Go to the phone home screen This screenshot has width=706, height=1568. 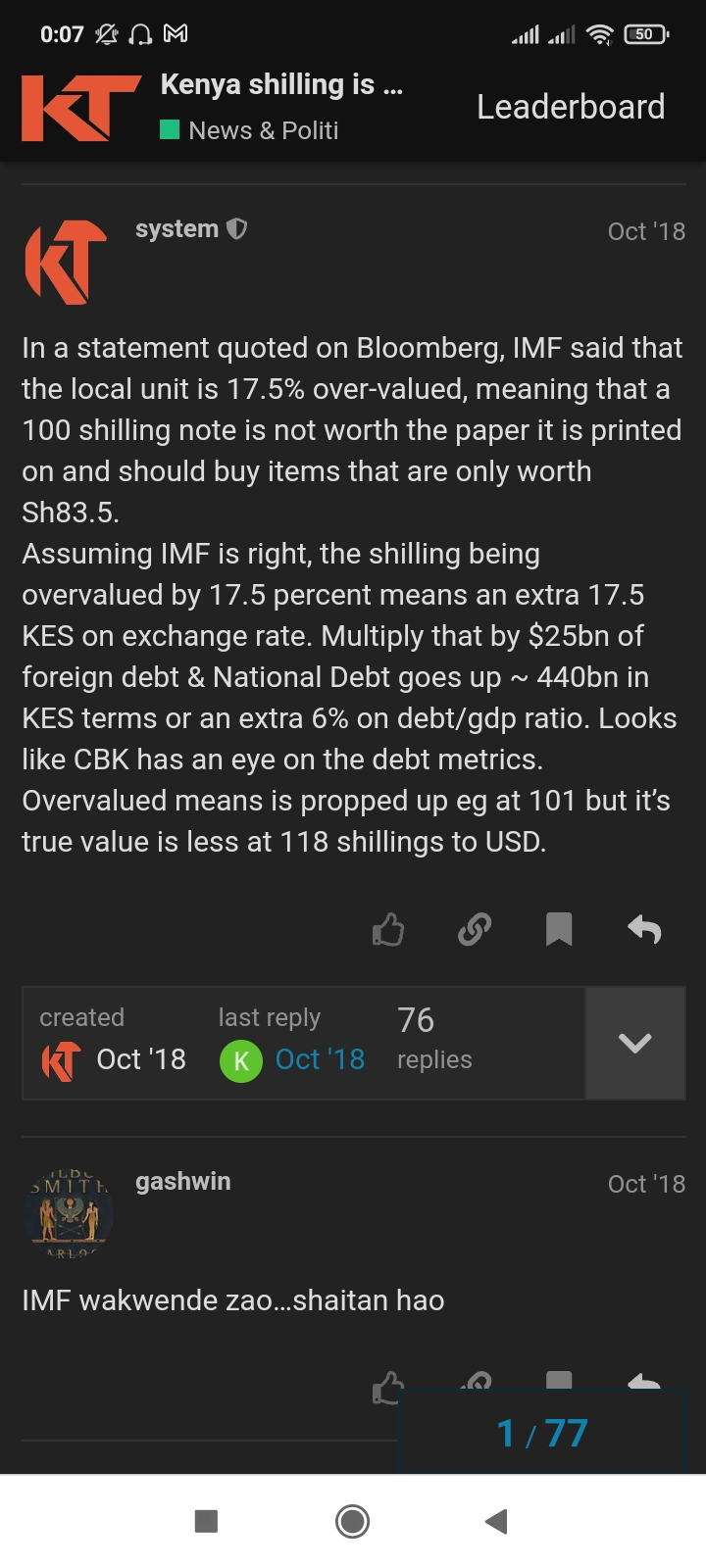pyautogui.click(x=352, y=1521)
